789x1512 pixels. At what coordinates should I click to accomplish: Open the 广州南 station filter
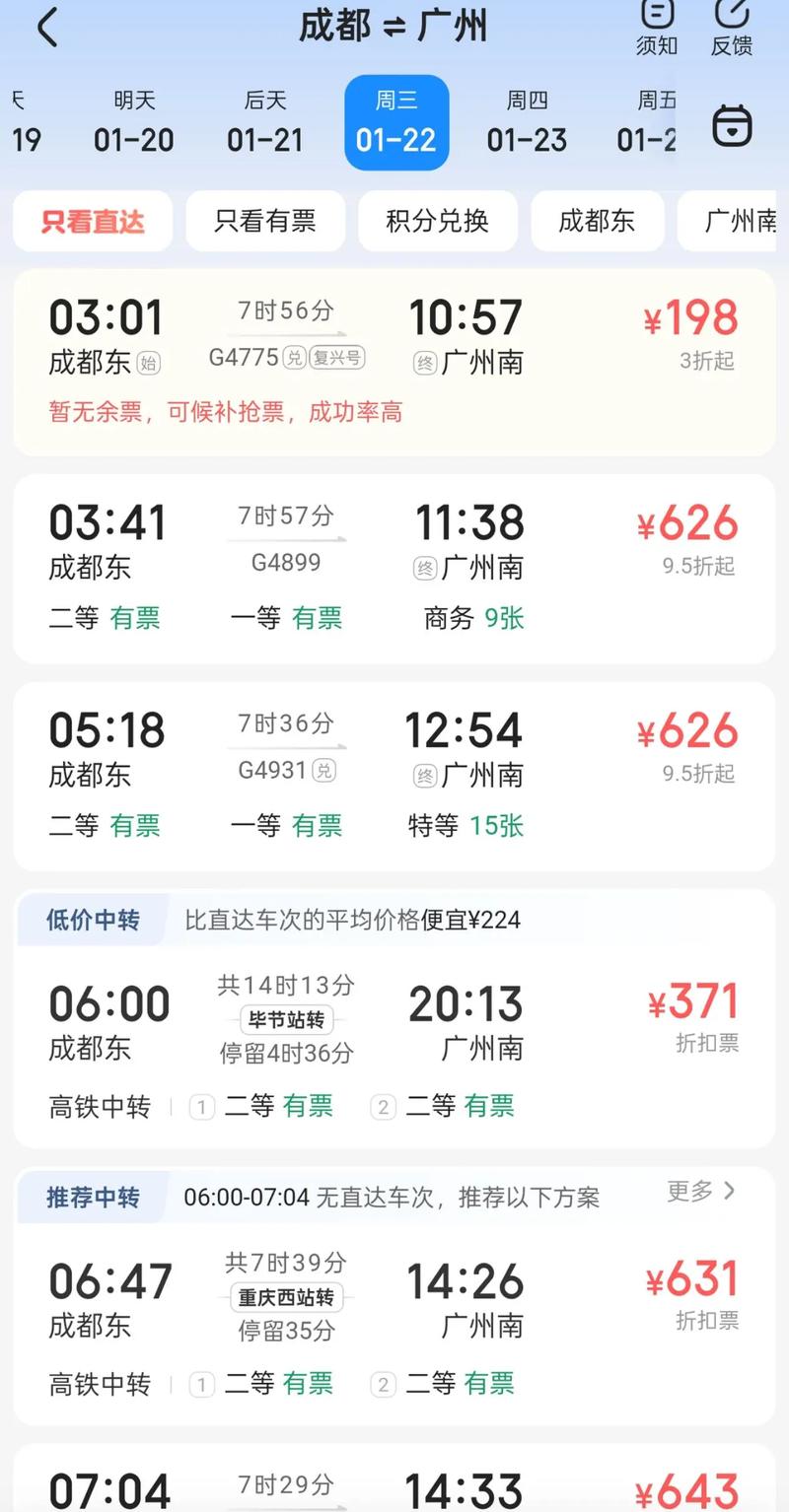740,221
